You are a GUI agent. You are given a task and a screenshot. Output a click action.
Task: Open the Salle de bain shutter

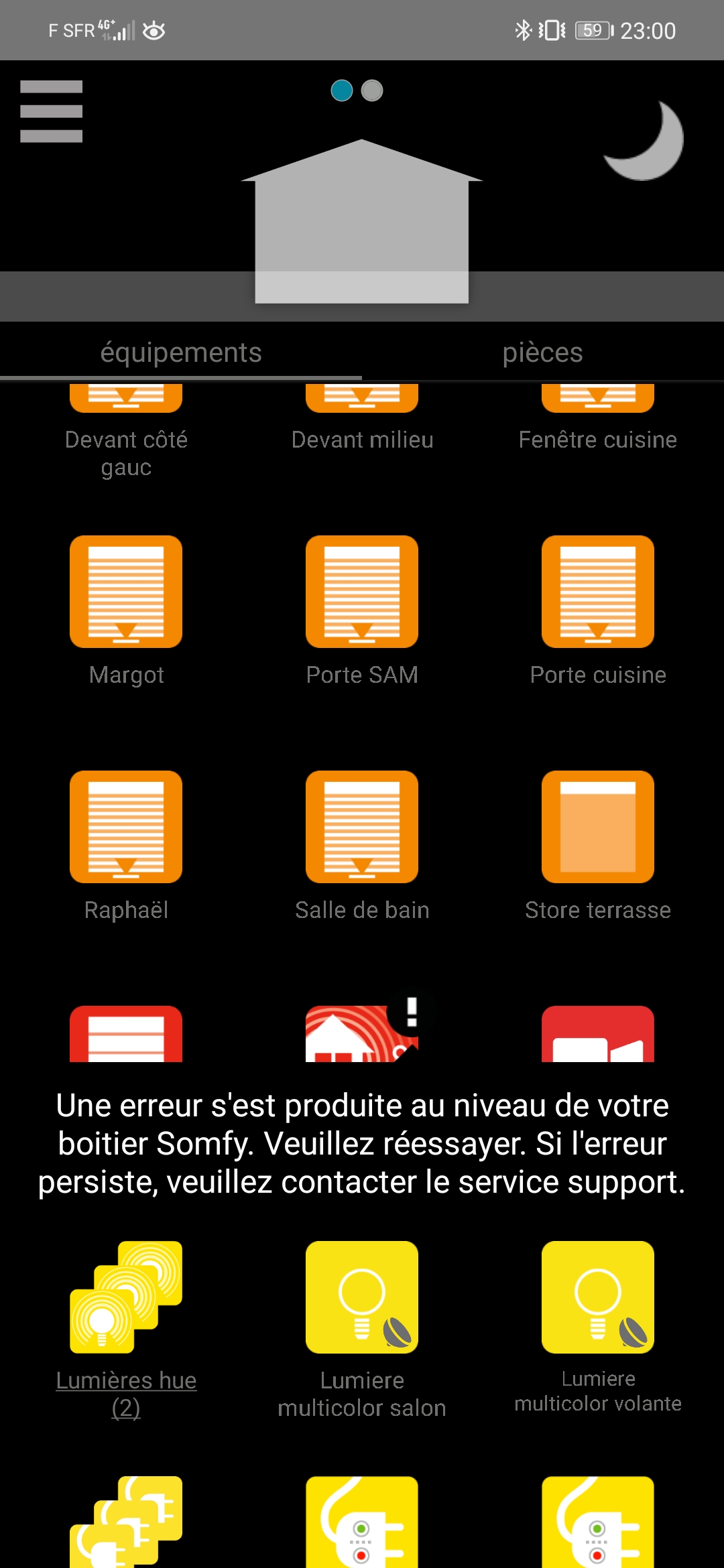(362, 827)
